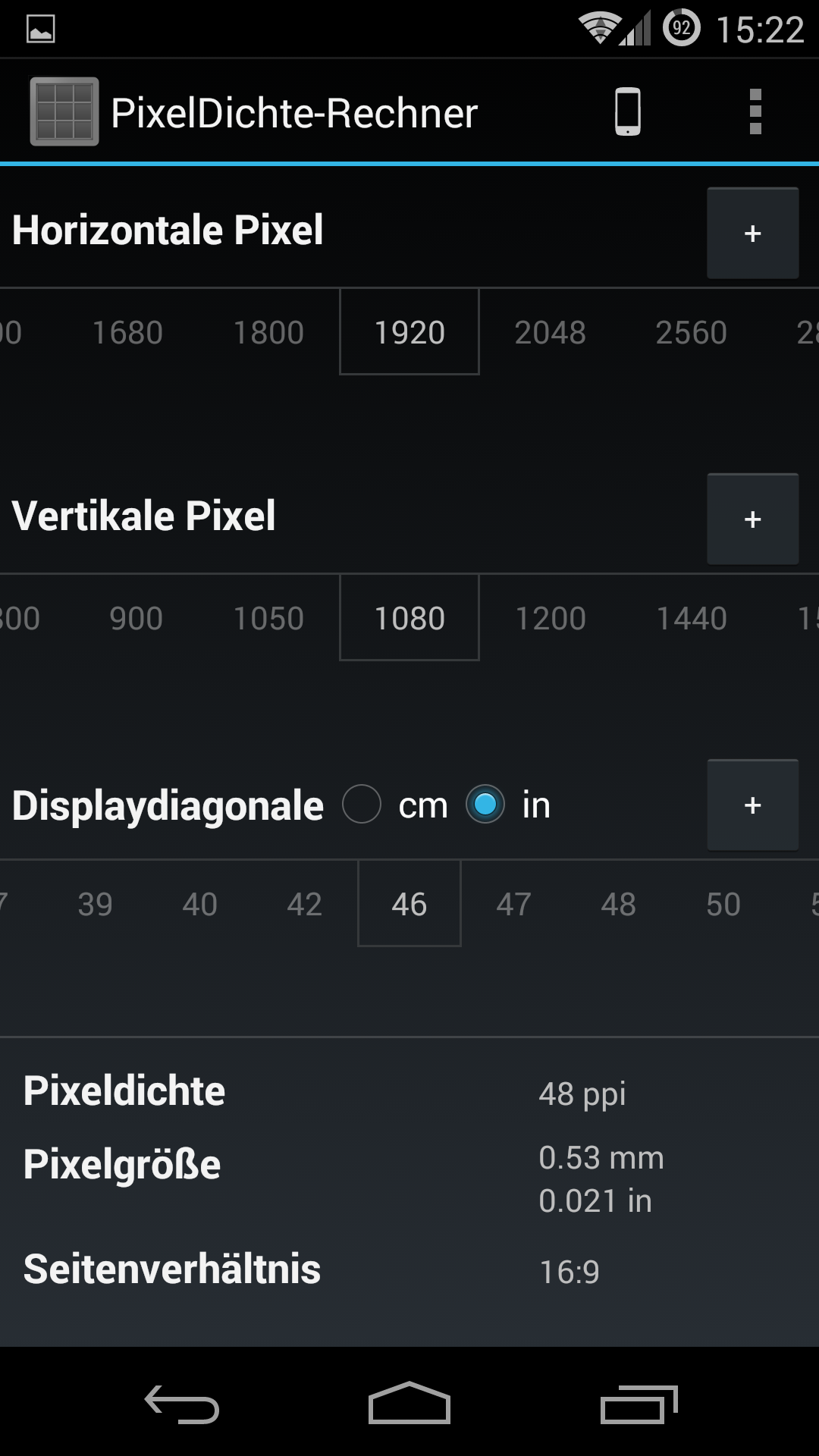This screenshot has height=1456, width=819.
Task: Set display diagonal to 40
Action: point(200,904)
